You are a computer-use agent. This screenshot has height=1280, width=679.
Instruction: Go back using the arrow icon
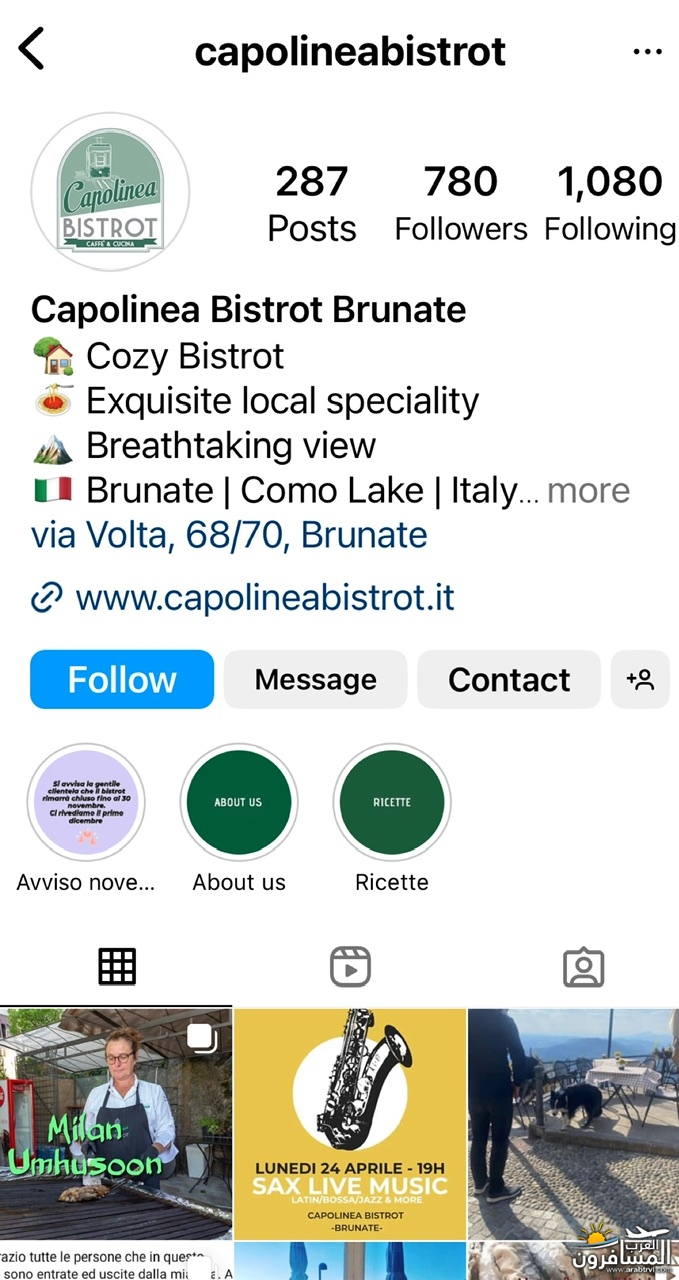[x=32, y=50]
